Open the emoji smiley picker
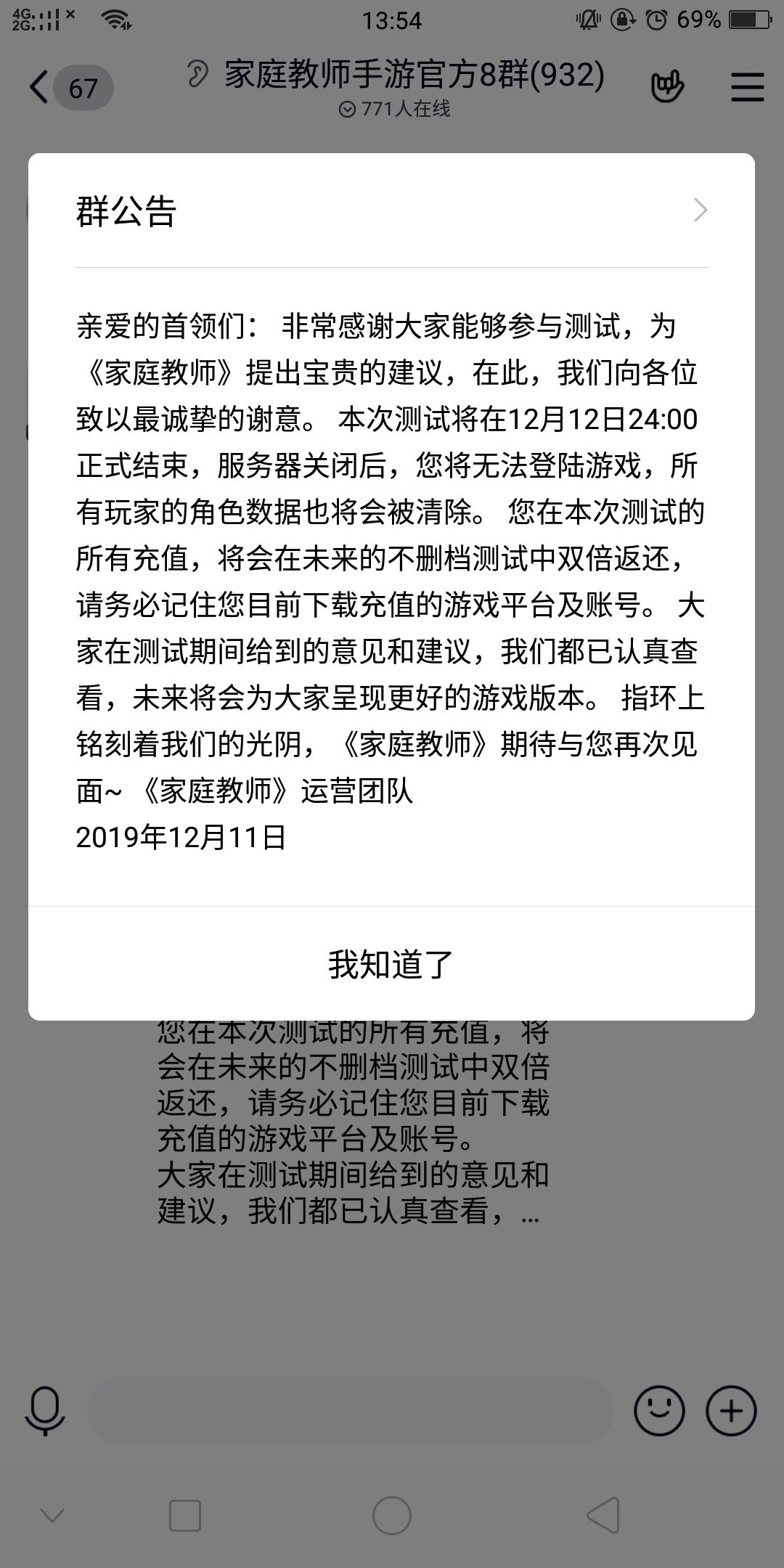Image resolution: width=784 pixels, height=1568 pixels. click(x=659, y=1410)
